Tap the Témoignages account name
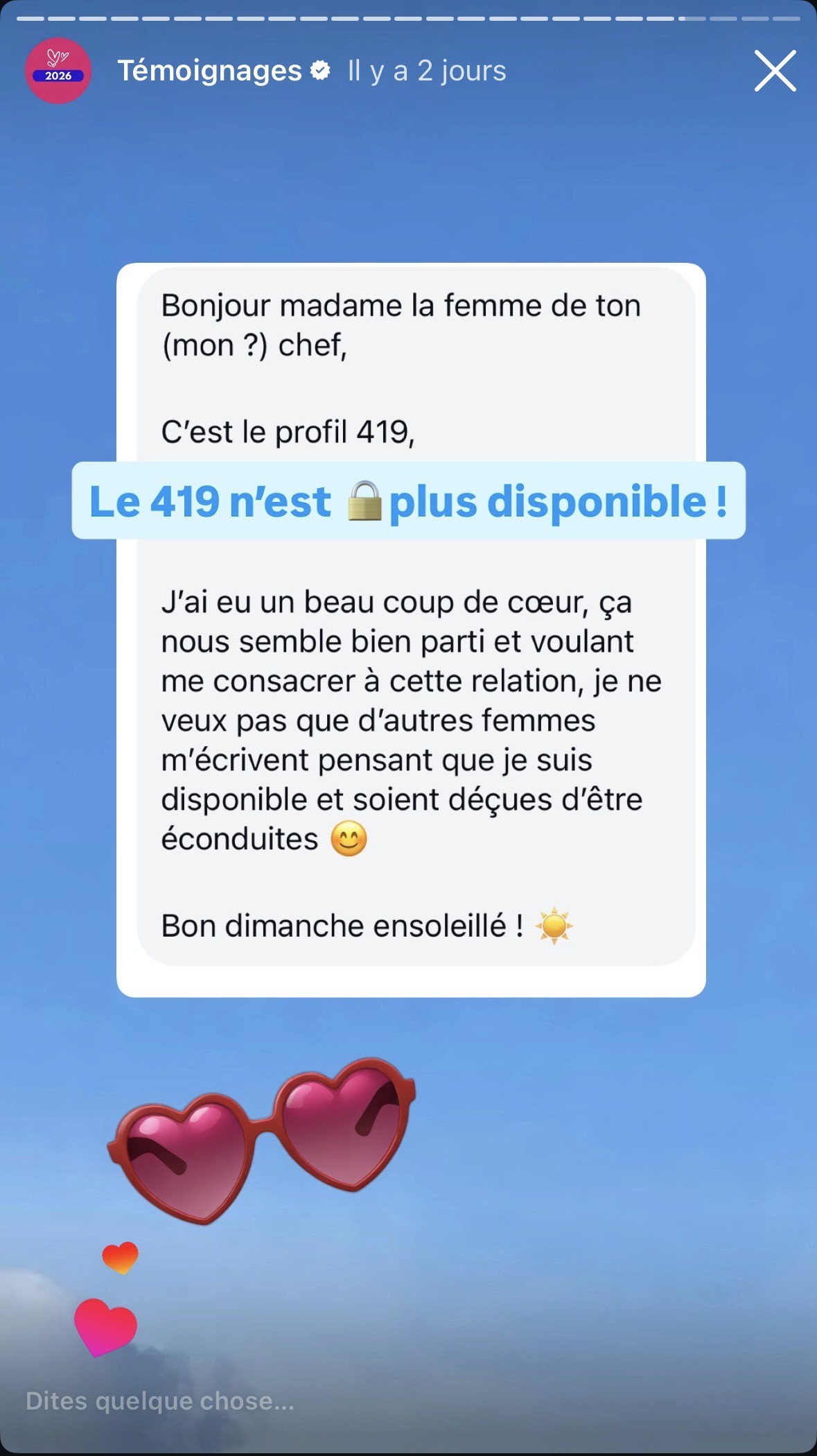Screen dimensions: 817x1456 [209, 71]
